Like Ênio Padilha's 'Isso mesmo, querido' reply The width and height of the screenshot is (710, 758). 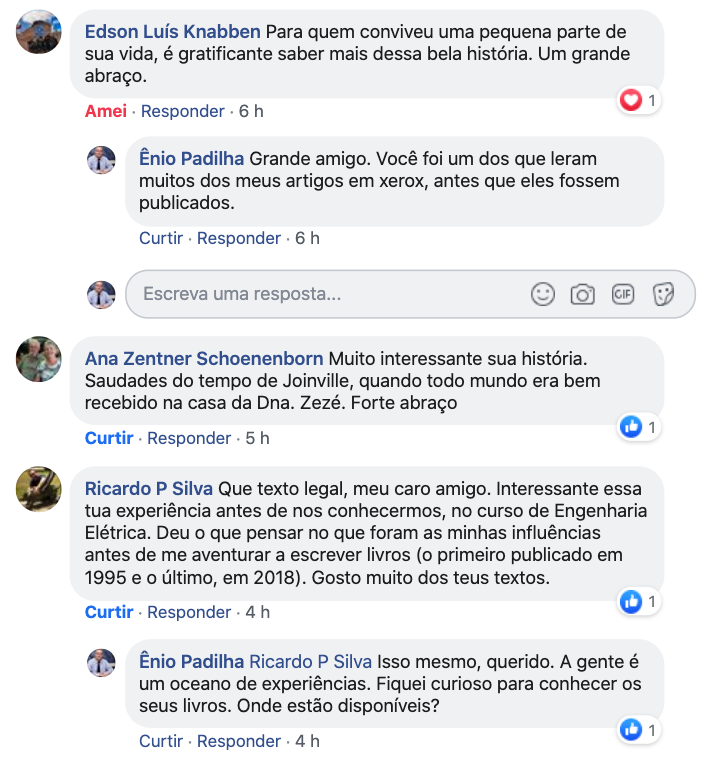click(160, 741)
